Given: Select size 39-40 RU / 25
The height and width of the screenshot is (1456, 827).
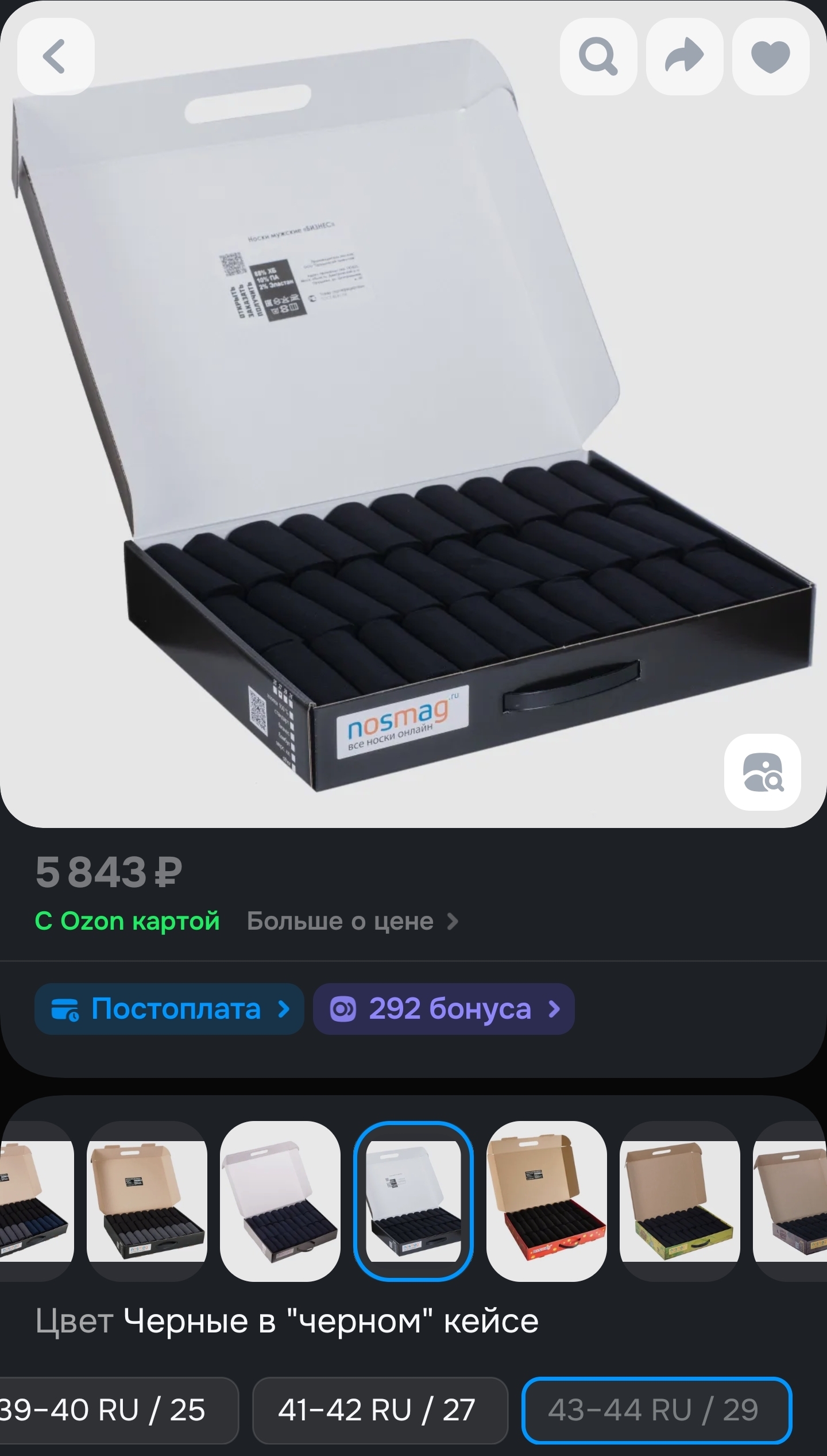Looking at the screenshot, I should click(109, 1410).
